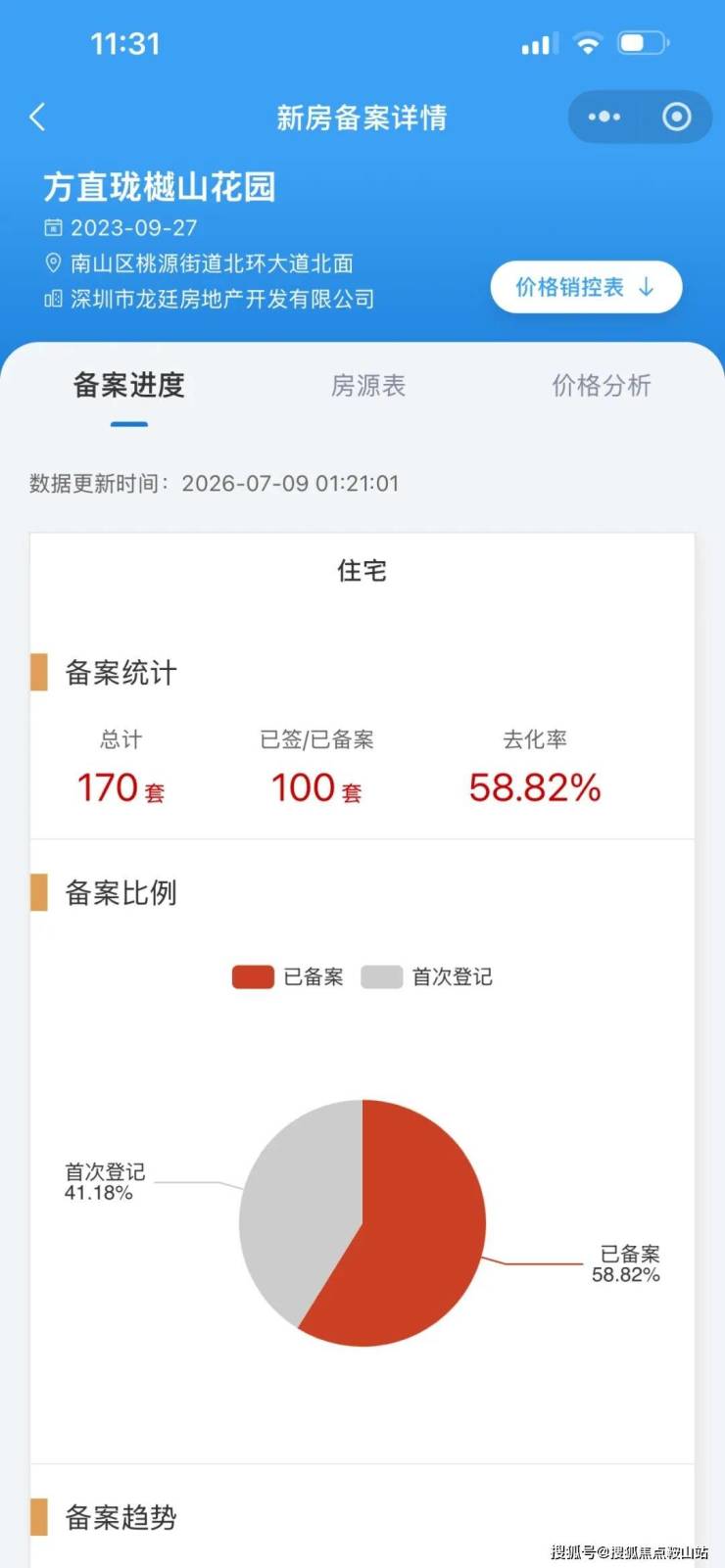725x1568 pixels.
Task: Select the 备案进度 tab
Action: 129,386
